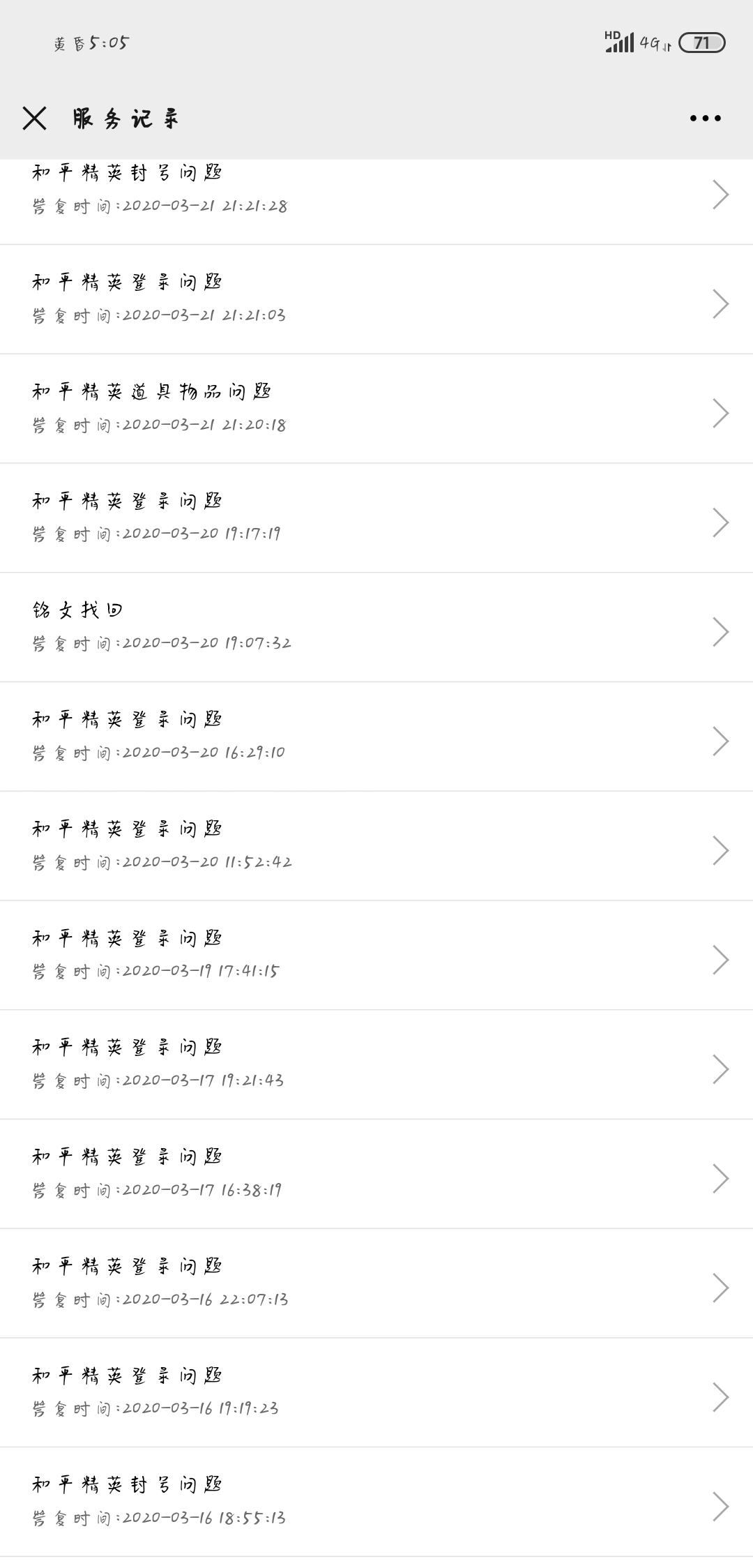The width and height of the screenshot is (753, 1568).
Task: Open the 和平精英道具物品问题 record
Action: pyautogui.click(x=376, y=409)
